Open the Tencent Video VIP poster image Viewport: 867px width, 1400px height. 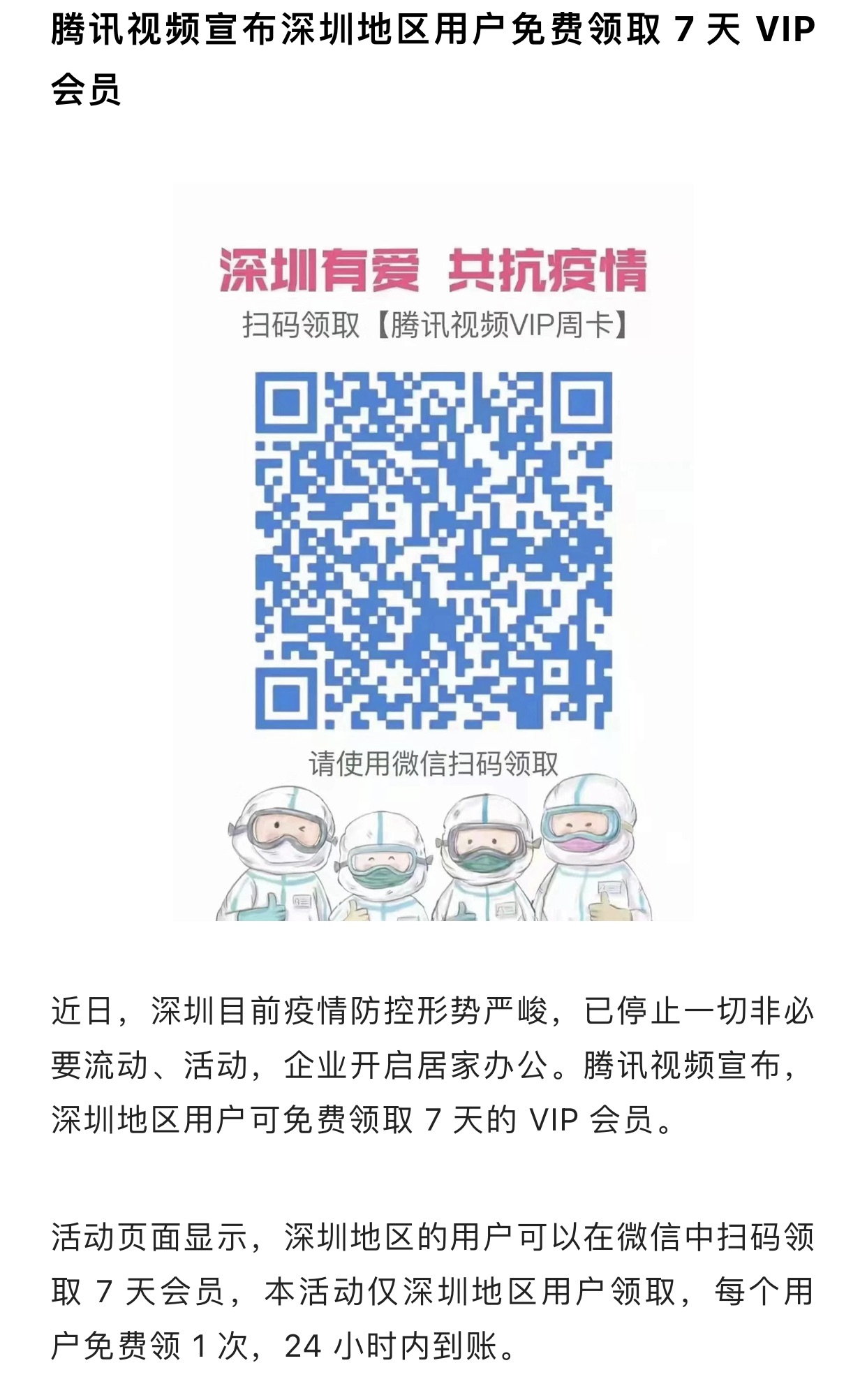(433, 552)
